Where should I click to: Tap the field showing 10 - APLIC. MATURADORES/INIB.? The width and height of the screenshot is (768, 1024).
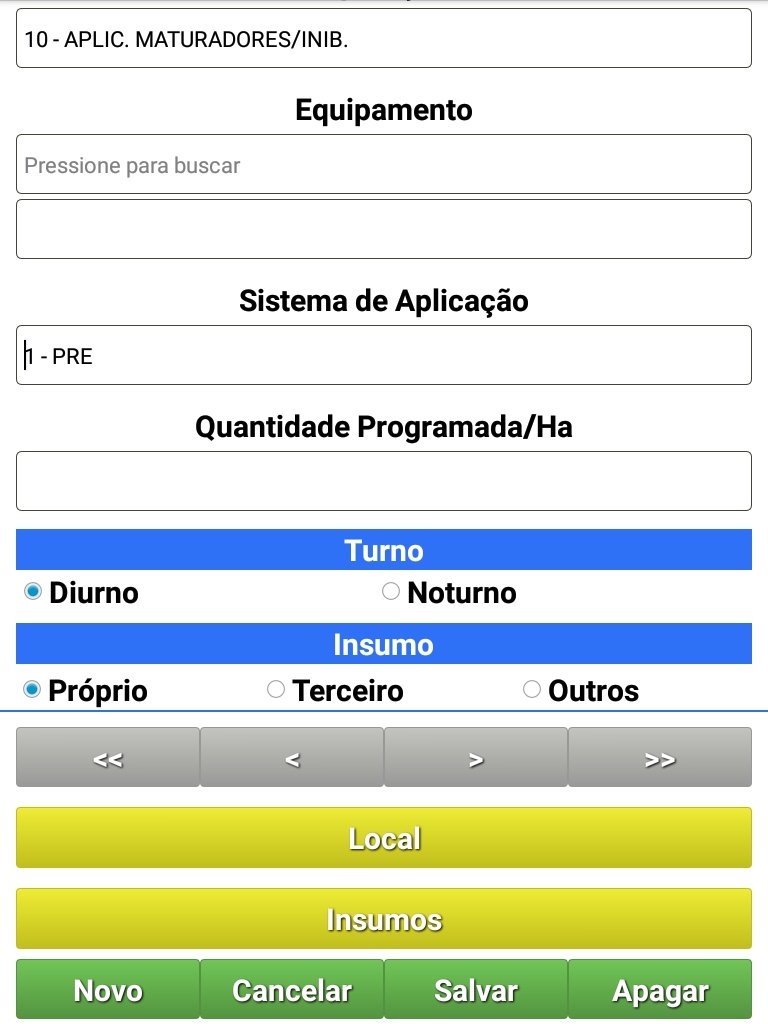click(x=383, y=39)
